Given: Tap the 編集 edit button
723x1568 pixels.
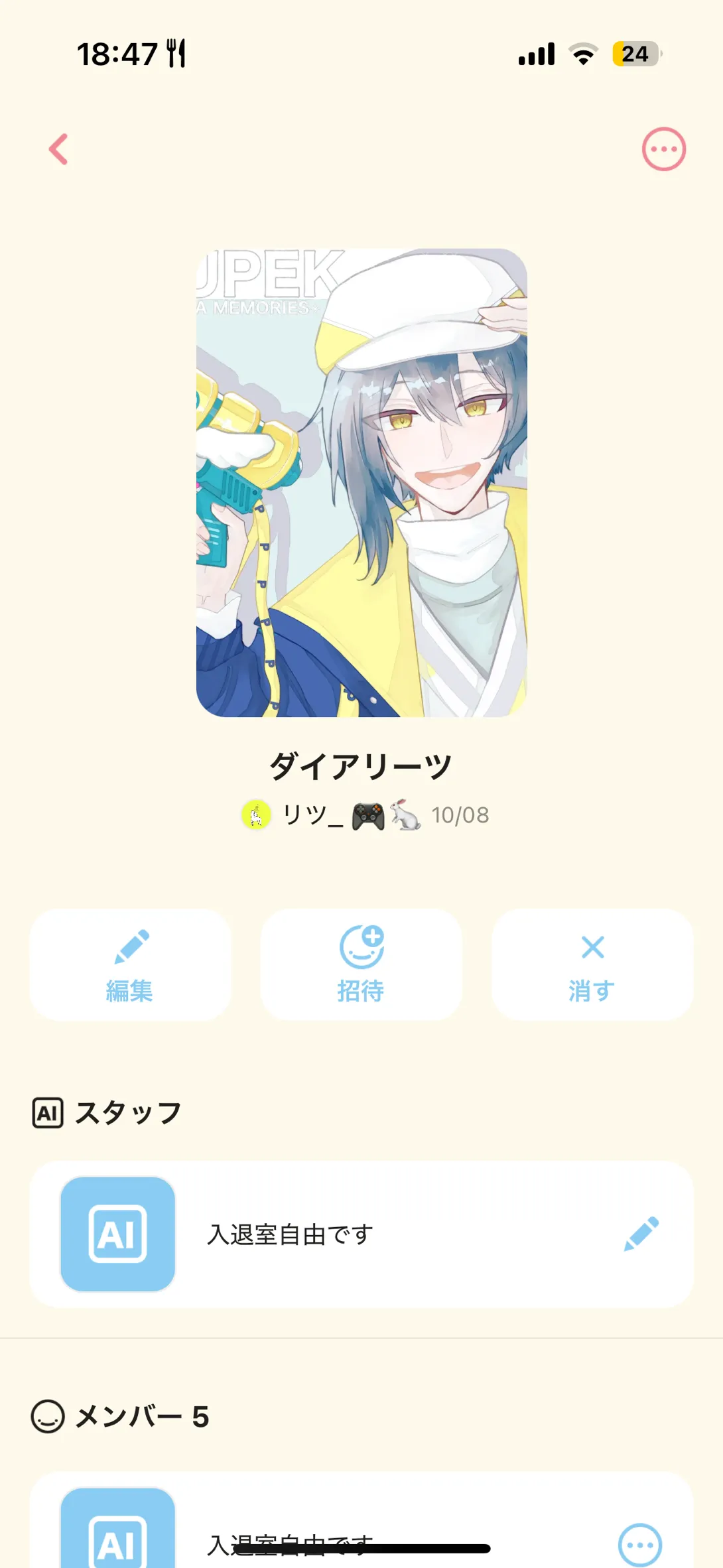Looking at the screenshot, I should click(131, 964).
